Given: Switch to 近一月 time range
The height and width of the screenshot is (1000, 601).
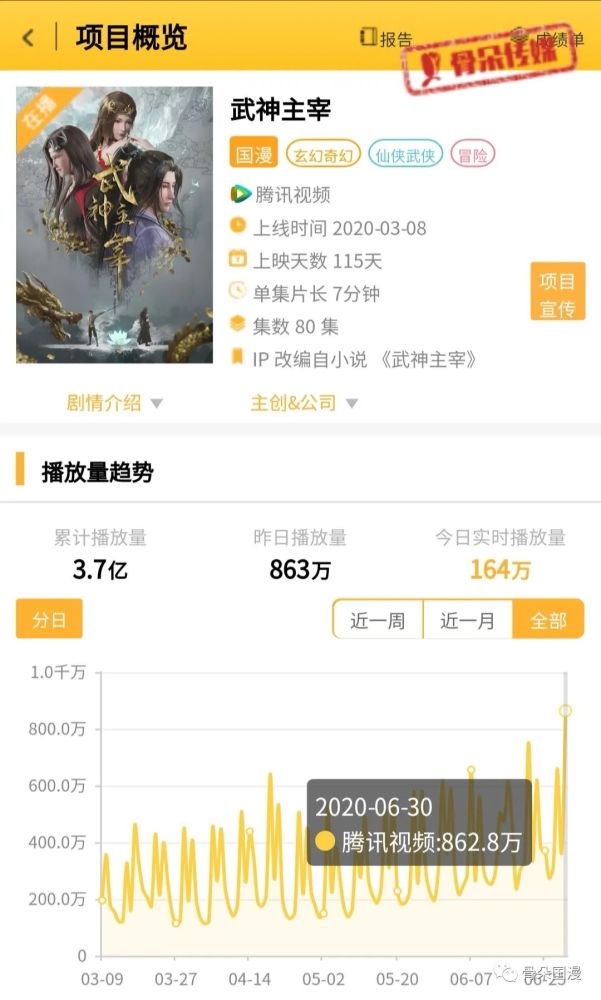Looking at the screenshot, I should click(467, 620).
